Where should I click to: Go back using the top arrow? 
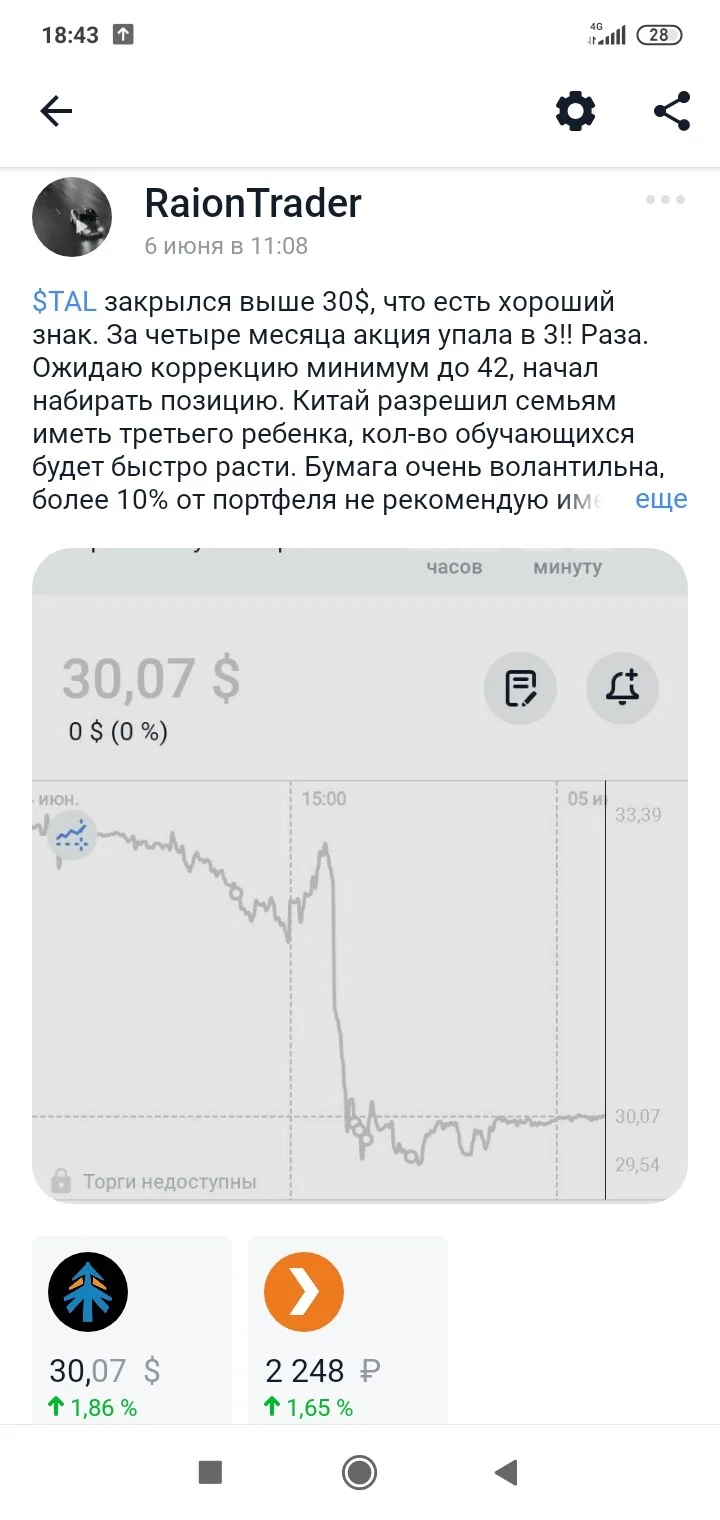click(x=56, y=111)
